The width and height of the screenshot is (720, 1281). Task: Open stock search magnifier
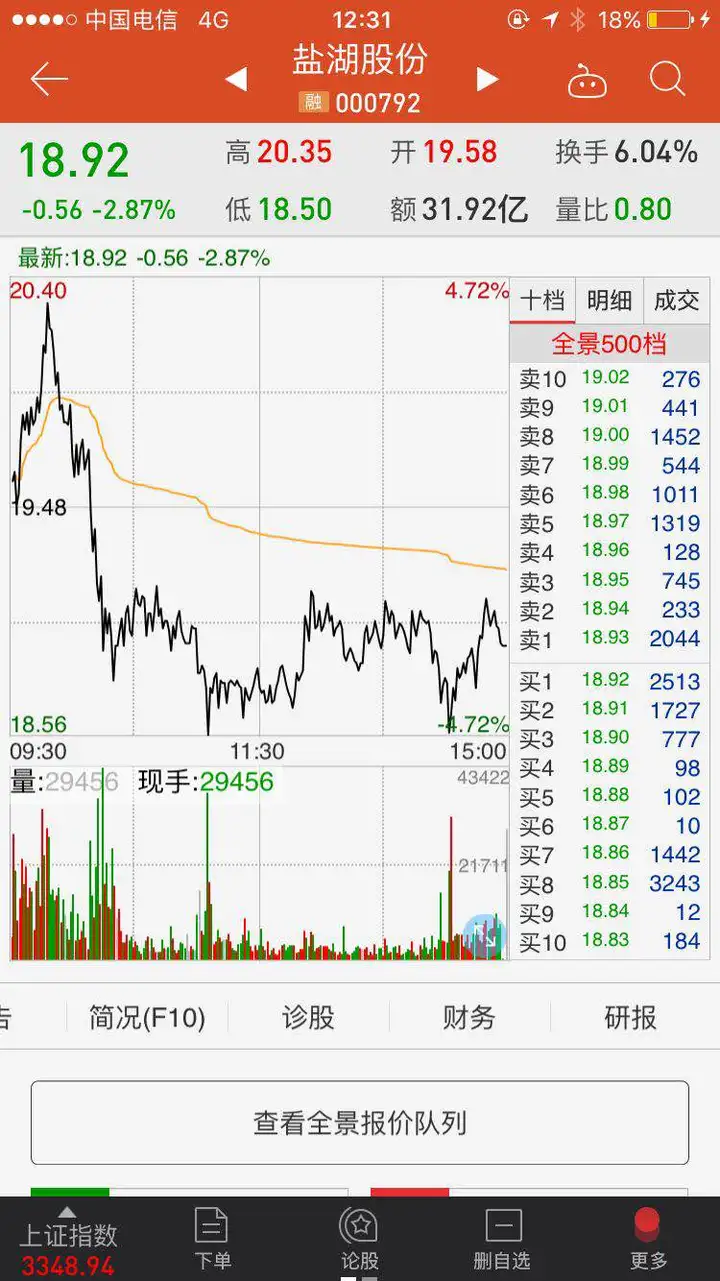pos(667,78)
